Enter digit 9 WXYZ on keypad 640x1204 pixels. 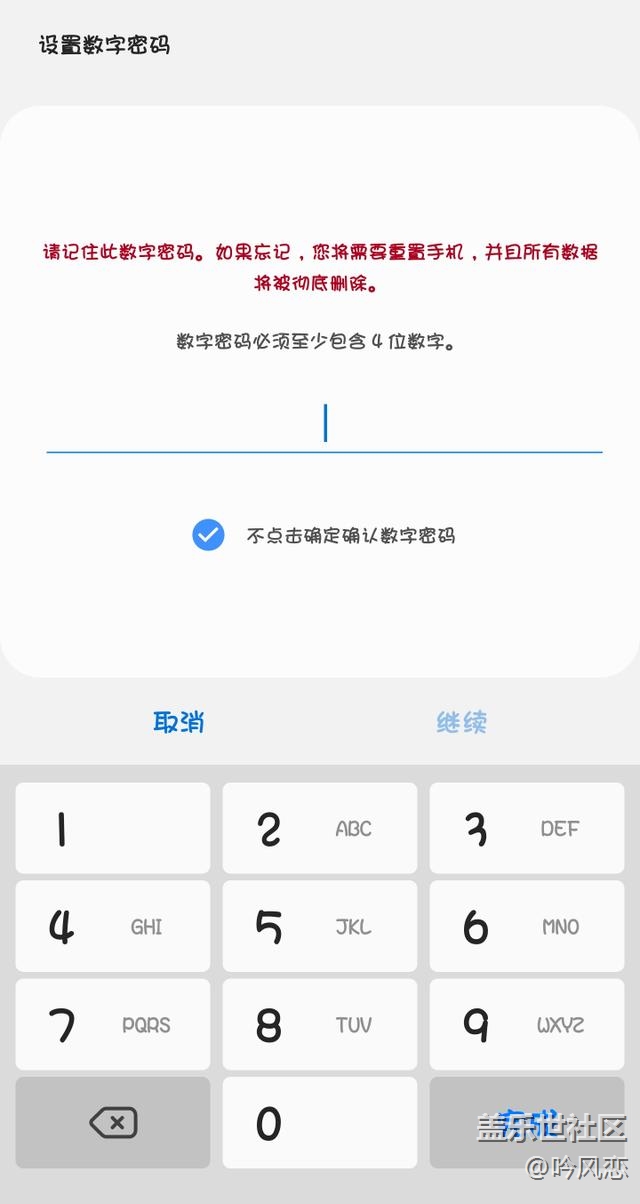[526, 1024]
